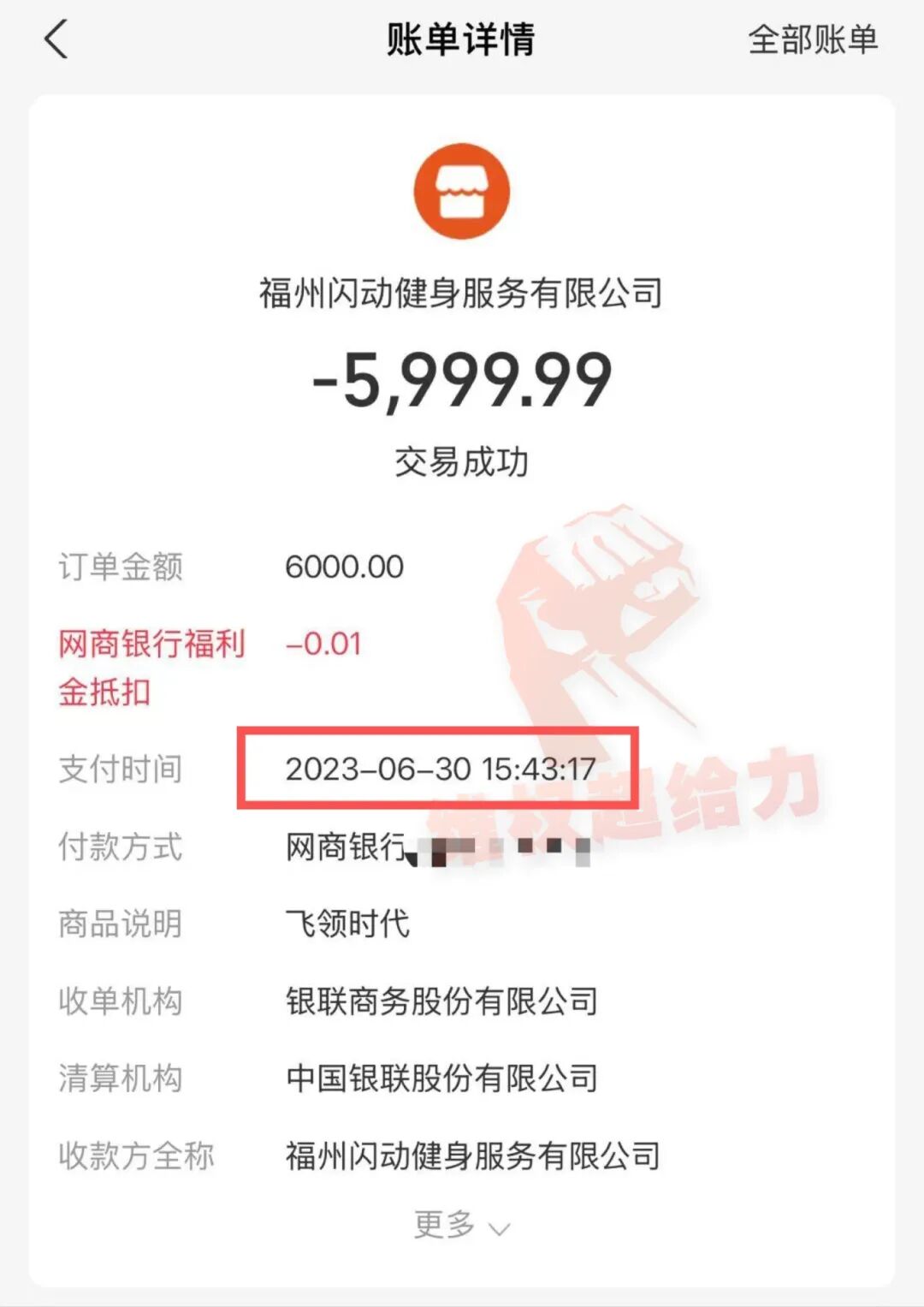Open 全部账单 (all bills)
Image resolution: width=924 pixels, height=1307 pixels.
pos(812,40)
